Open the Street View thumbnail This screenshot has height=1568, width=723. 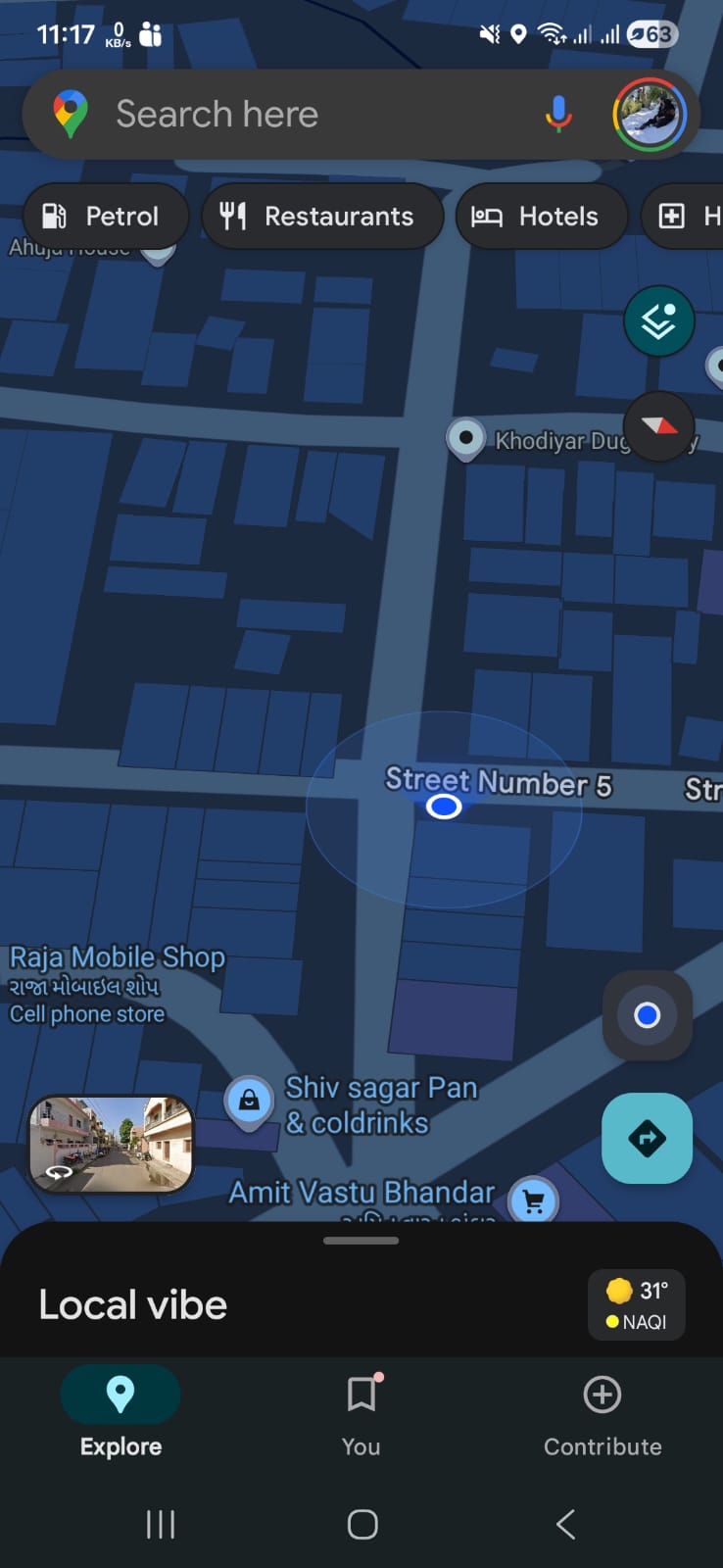pyautogui.click(x=111, y=1144)
